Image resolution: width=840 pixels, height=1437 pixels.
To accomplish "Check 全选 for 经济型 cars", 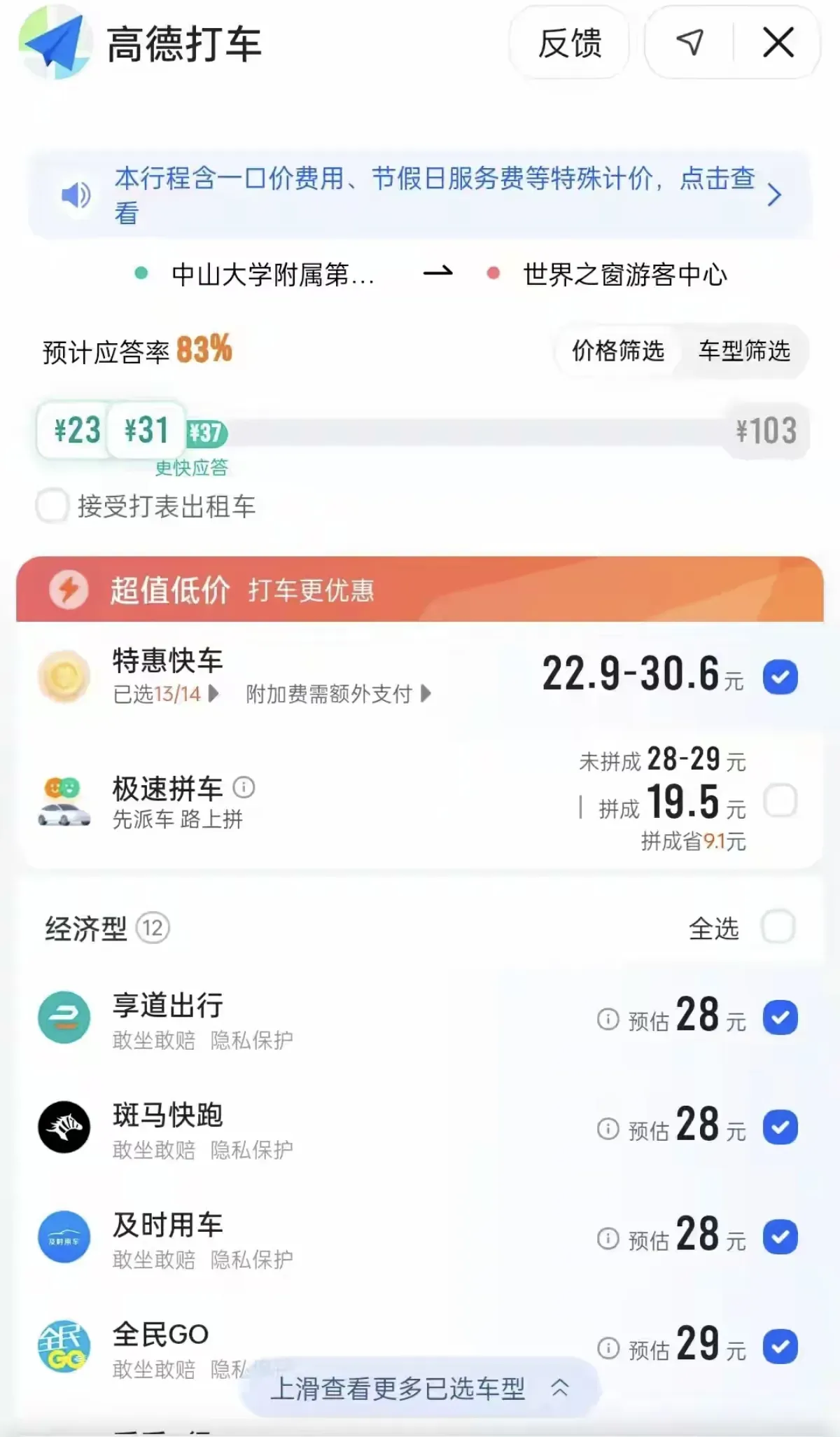I will tap(778, 927).
